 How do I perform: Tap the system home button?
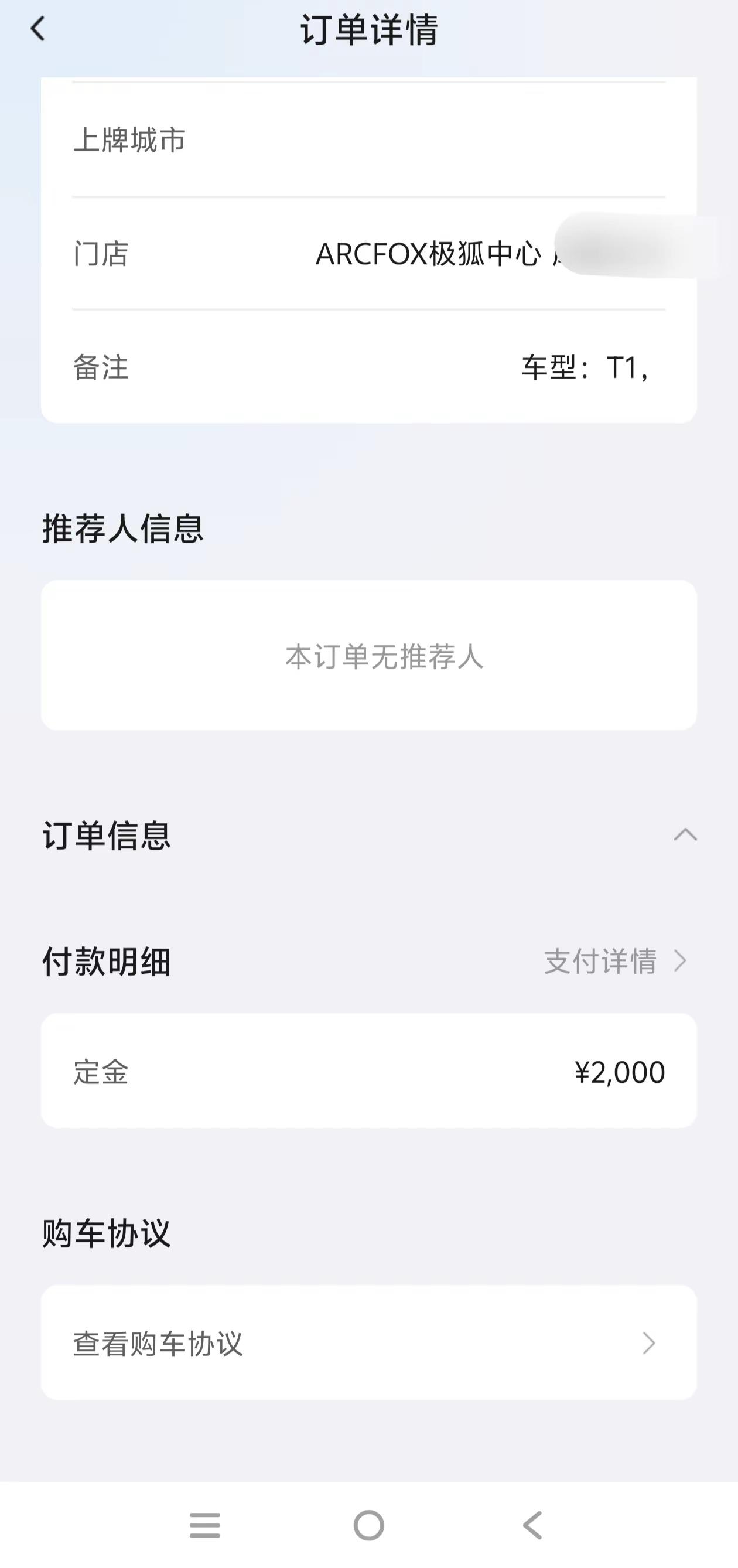click(x=368, y=1525)
